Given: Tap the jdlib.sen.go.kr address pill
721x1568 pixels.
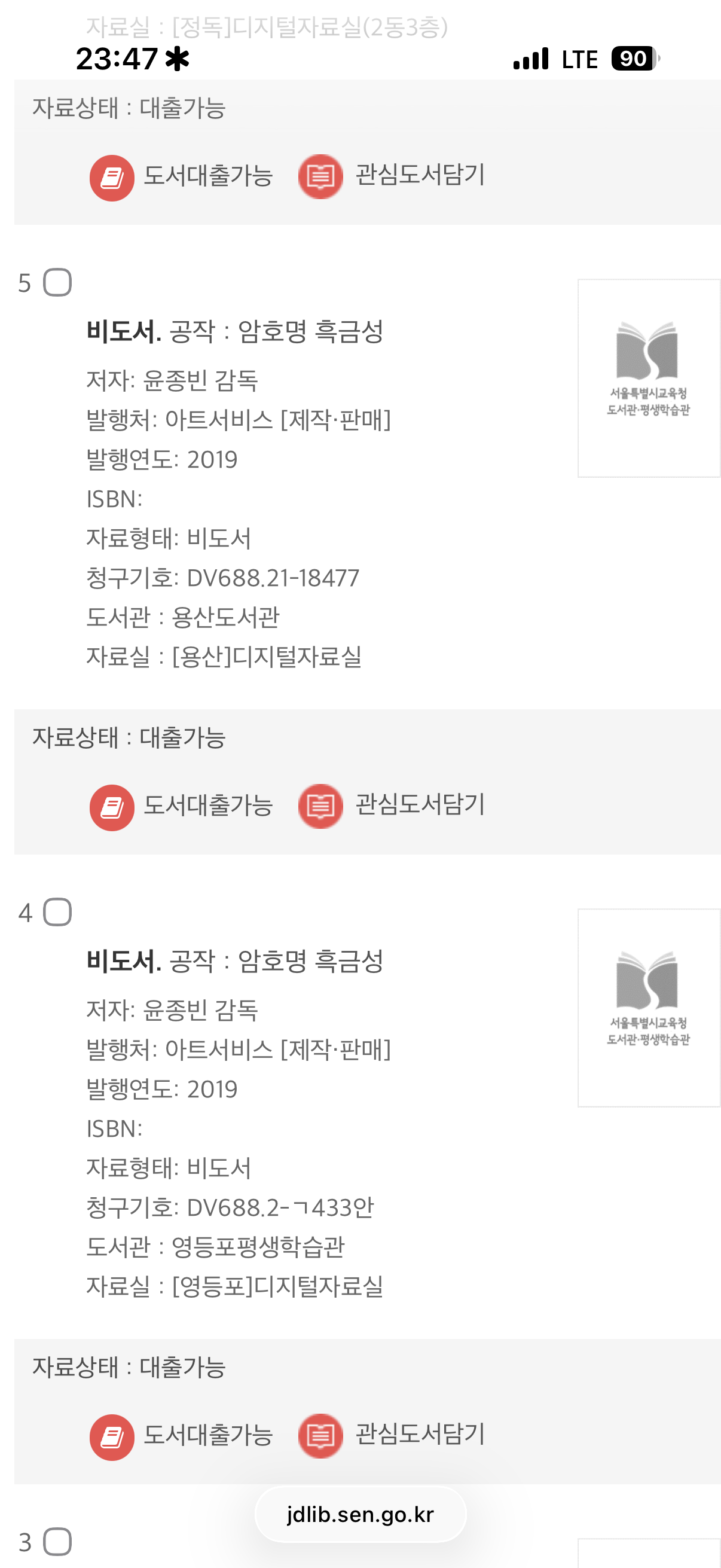Looking at the screenshot, I should click(x=360, y=1514).
